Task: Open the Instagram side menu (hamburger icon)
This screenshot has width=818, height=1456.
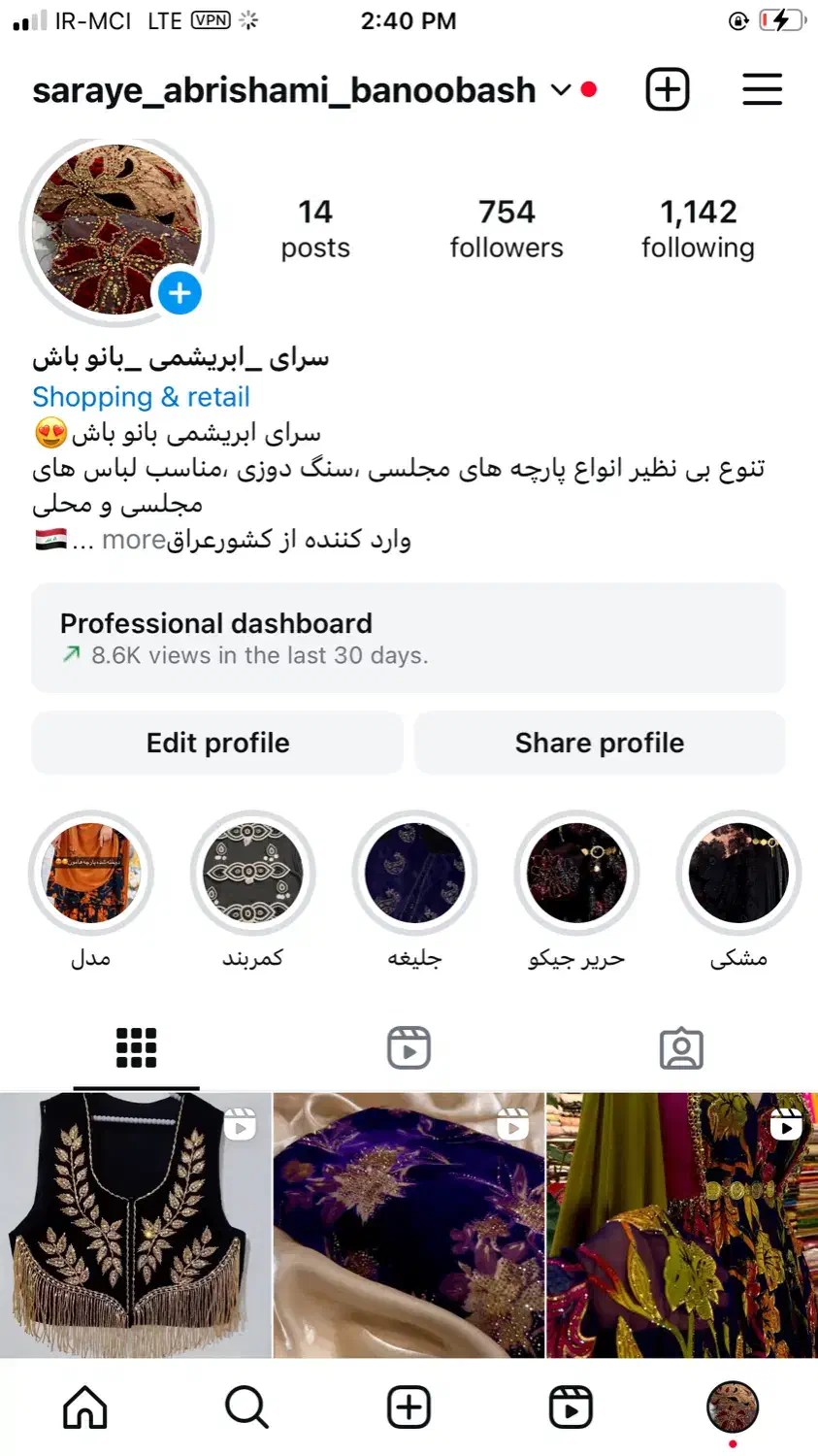Action: point(763,89)
